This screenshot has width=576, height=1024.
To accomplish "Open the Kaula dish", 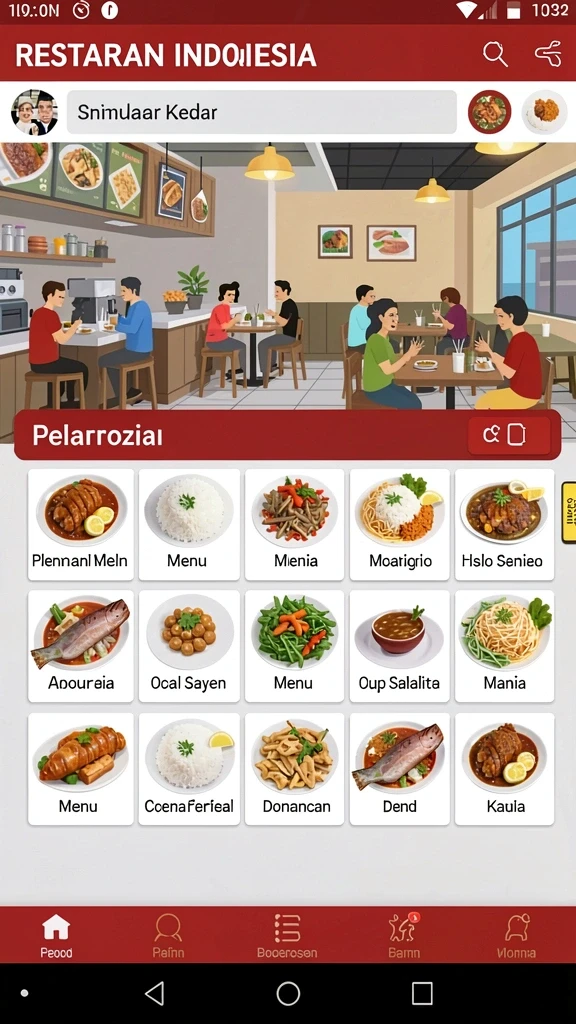I will click(504, 769).
